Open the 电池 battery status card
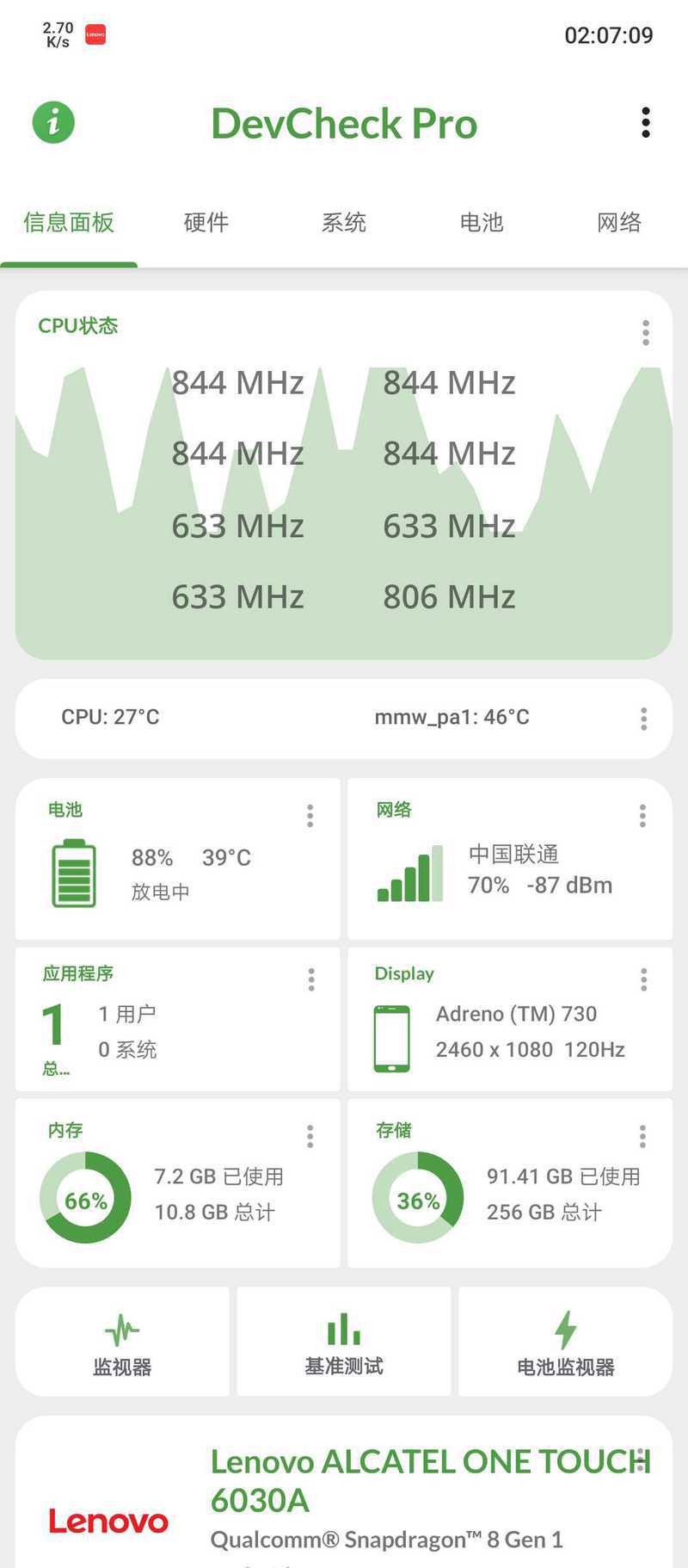 click(178, 859)
